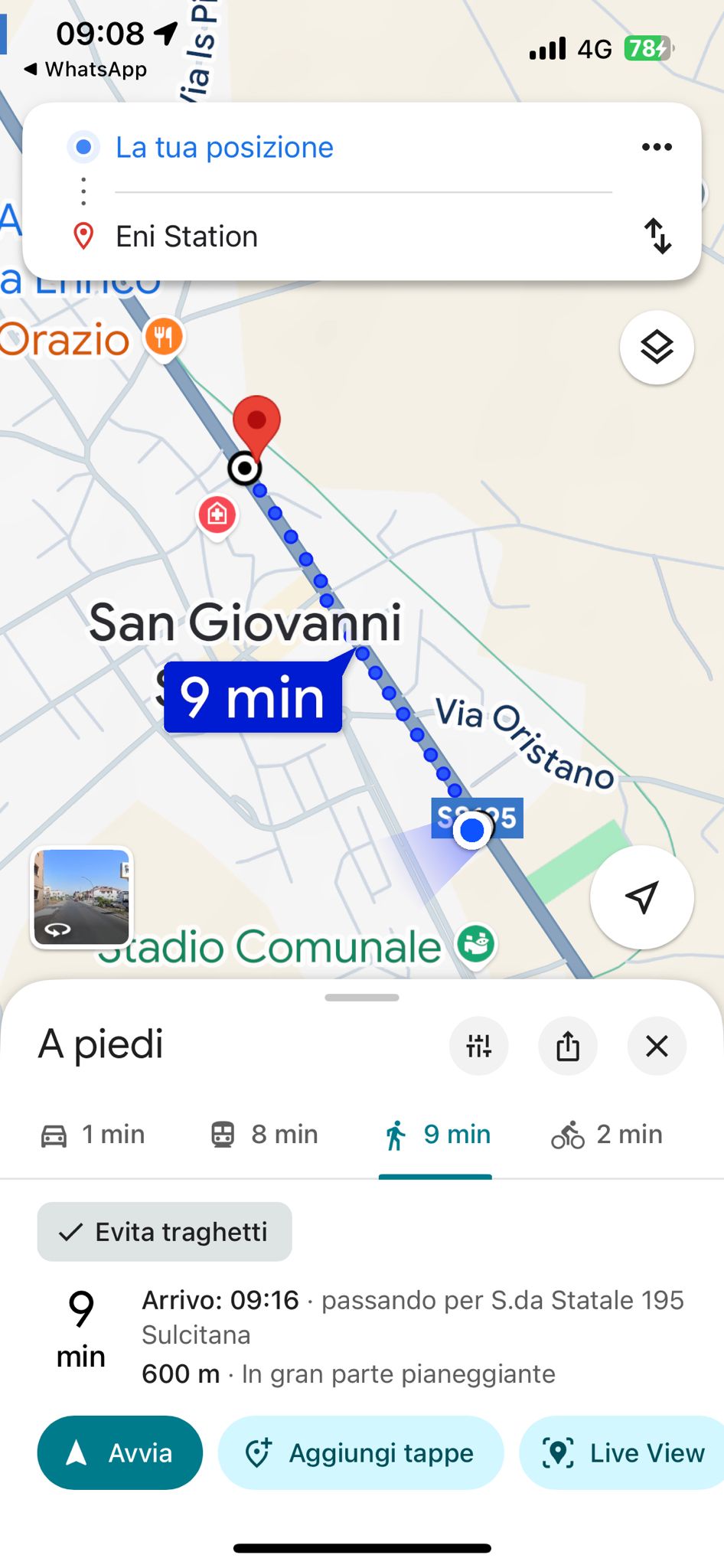The image size is (724, 1568).
Task: Switch to cycling mode, 2 min
Action: (607, 1135)
